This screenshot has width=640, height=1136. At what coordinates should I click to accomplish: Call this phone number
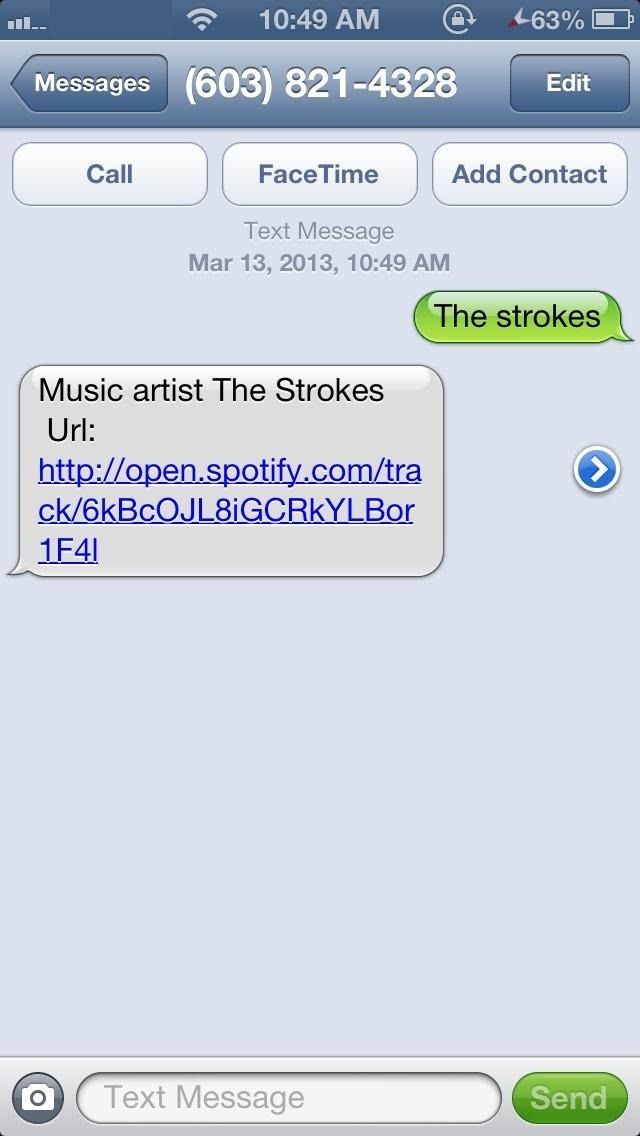(109, 174)
